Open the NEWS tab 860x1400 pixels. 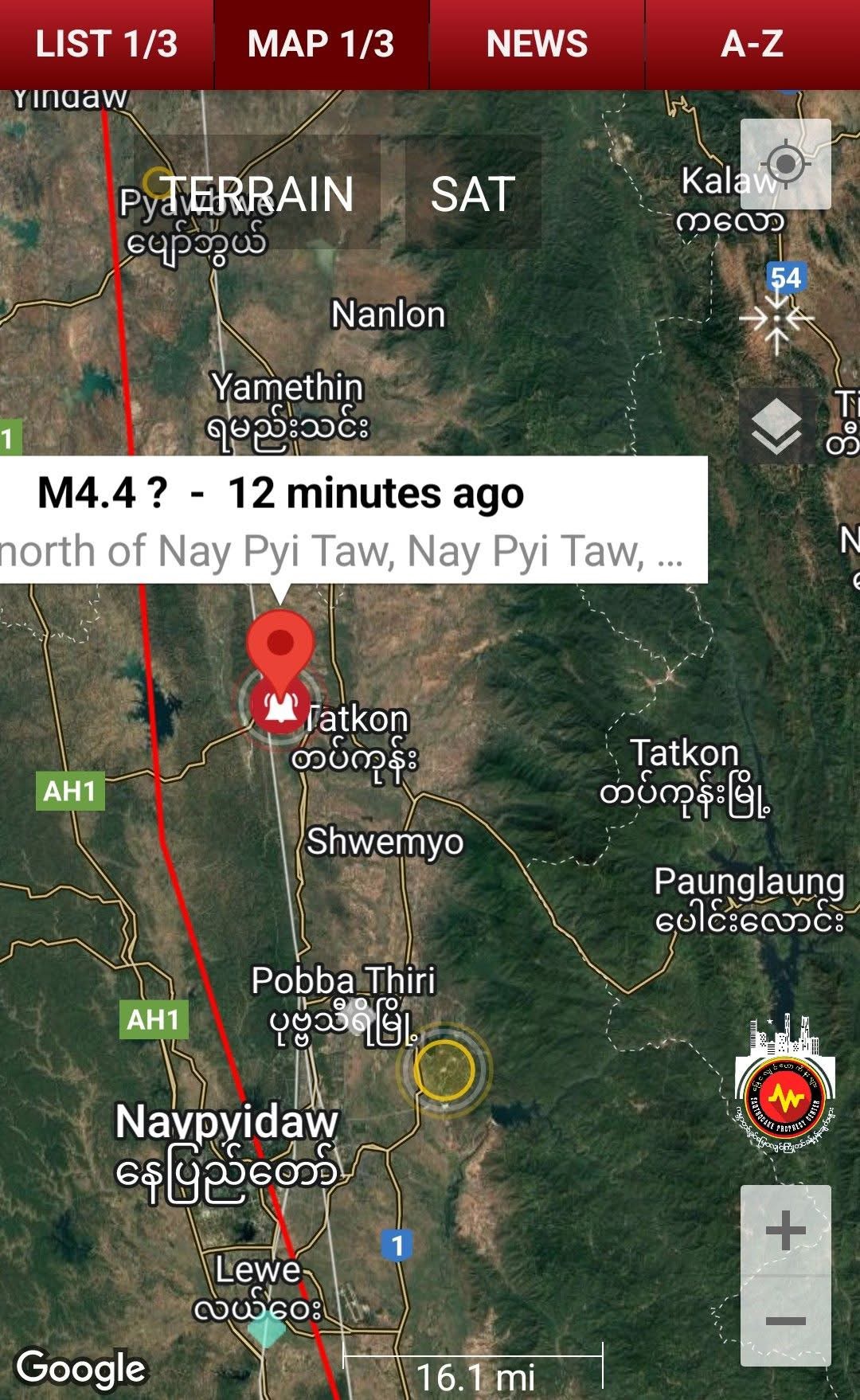click(x=537, y=45)
